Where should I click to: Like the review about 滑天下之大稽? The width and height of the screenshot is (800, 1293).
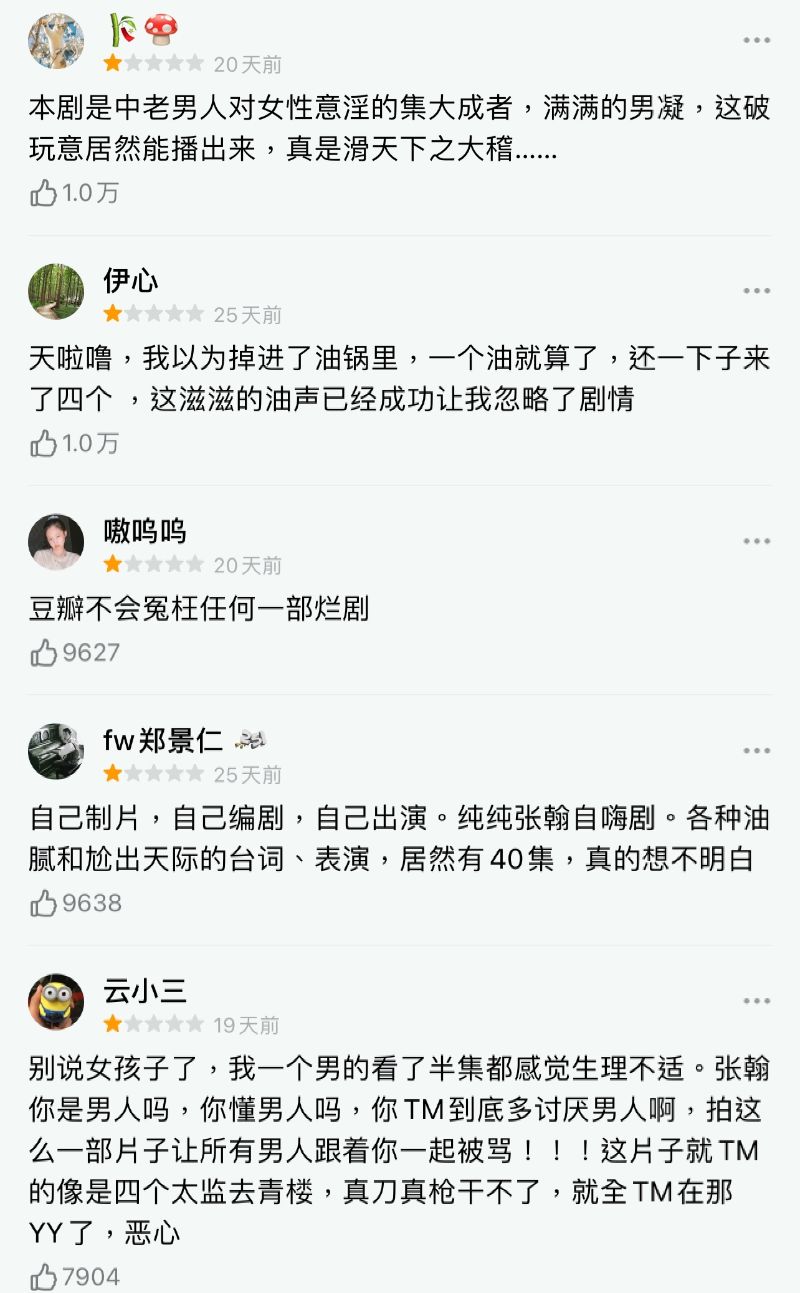point(44,193)
